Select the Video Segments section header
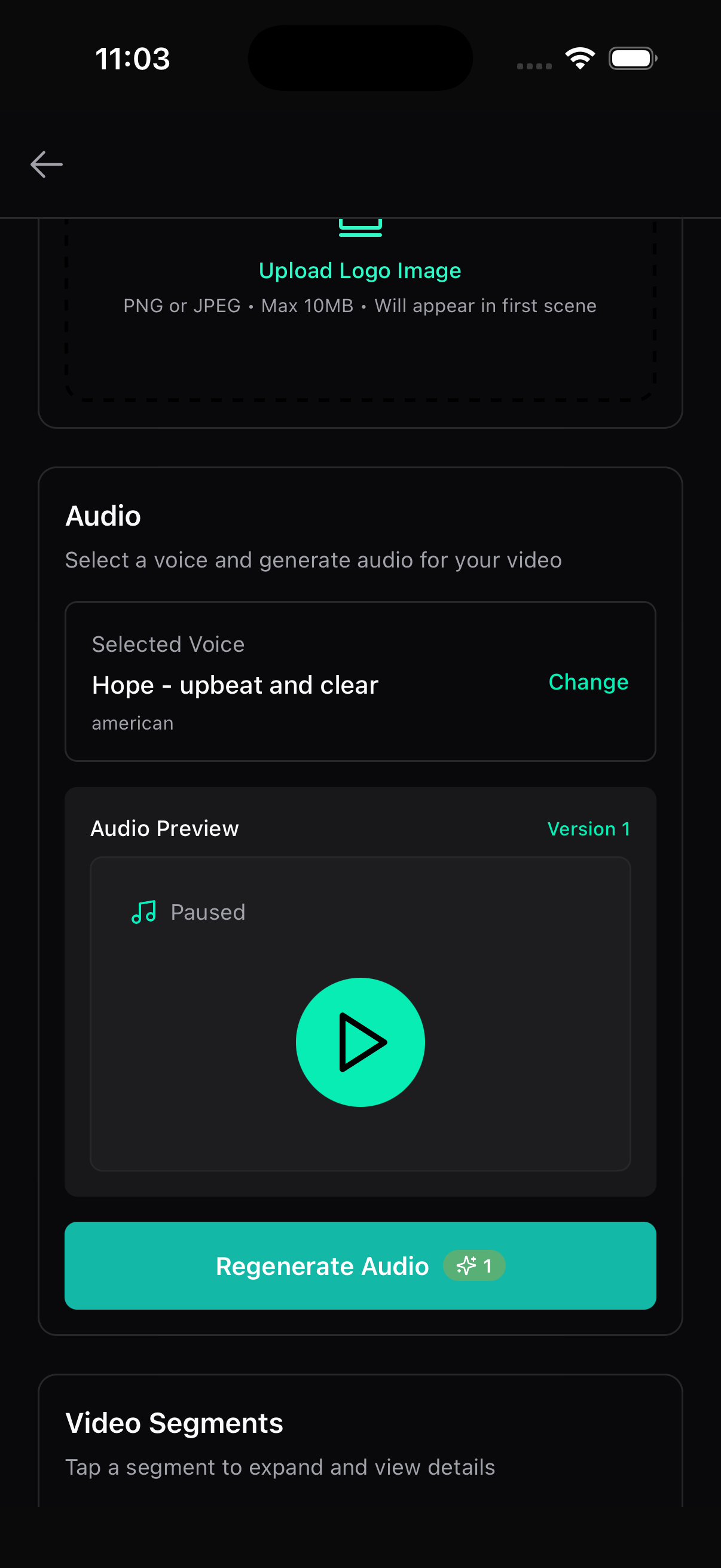The image size is (721, 1568). click(173, 1423)
